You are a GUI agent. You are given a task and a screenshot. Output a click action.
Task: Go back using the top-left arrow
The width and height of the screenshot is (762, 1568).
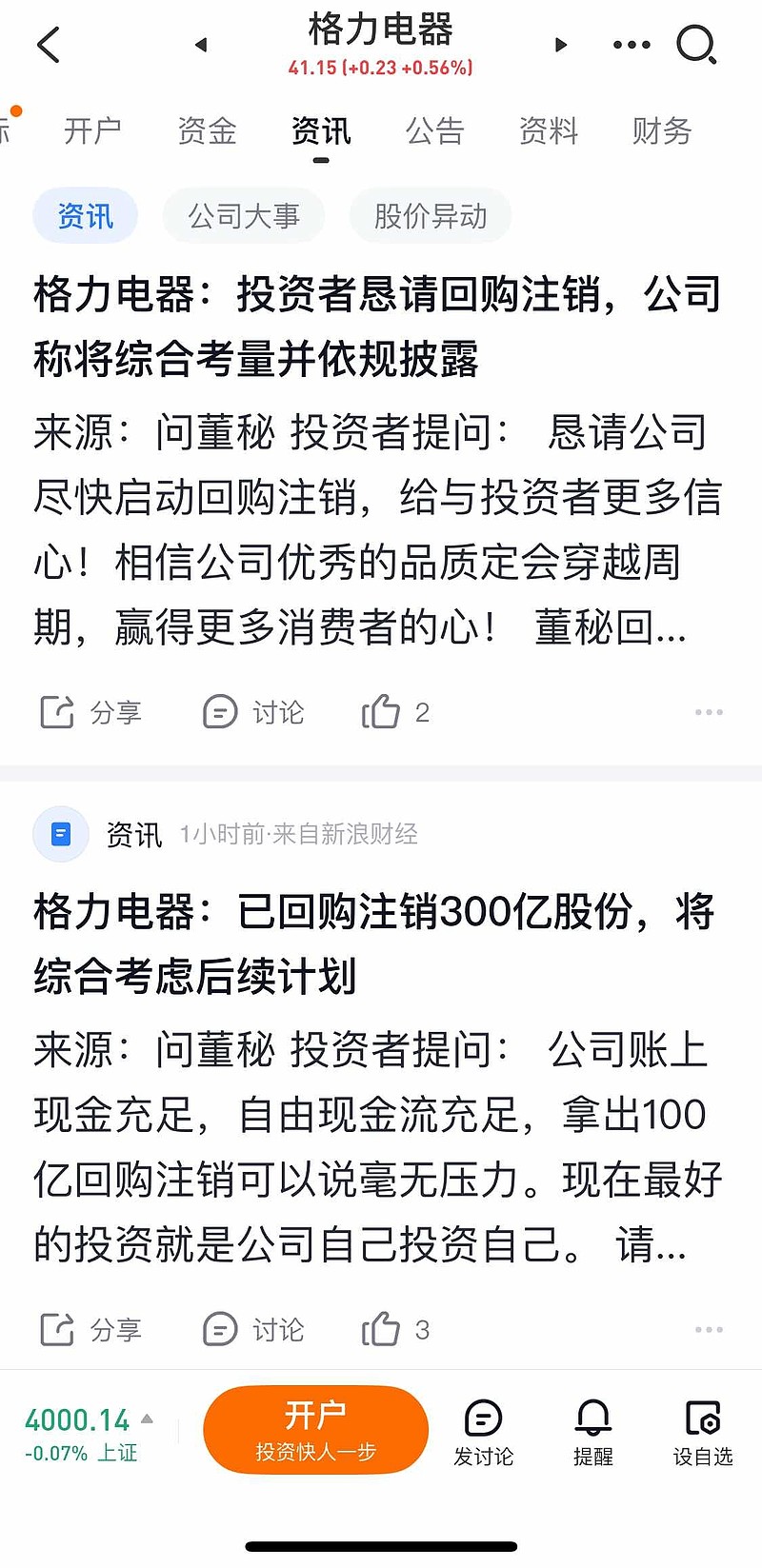[49, 45]
